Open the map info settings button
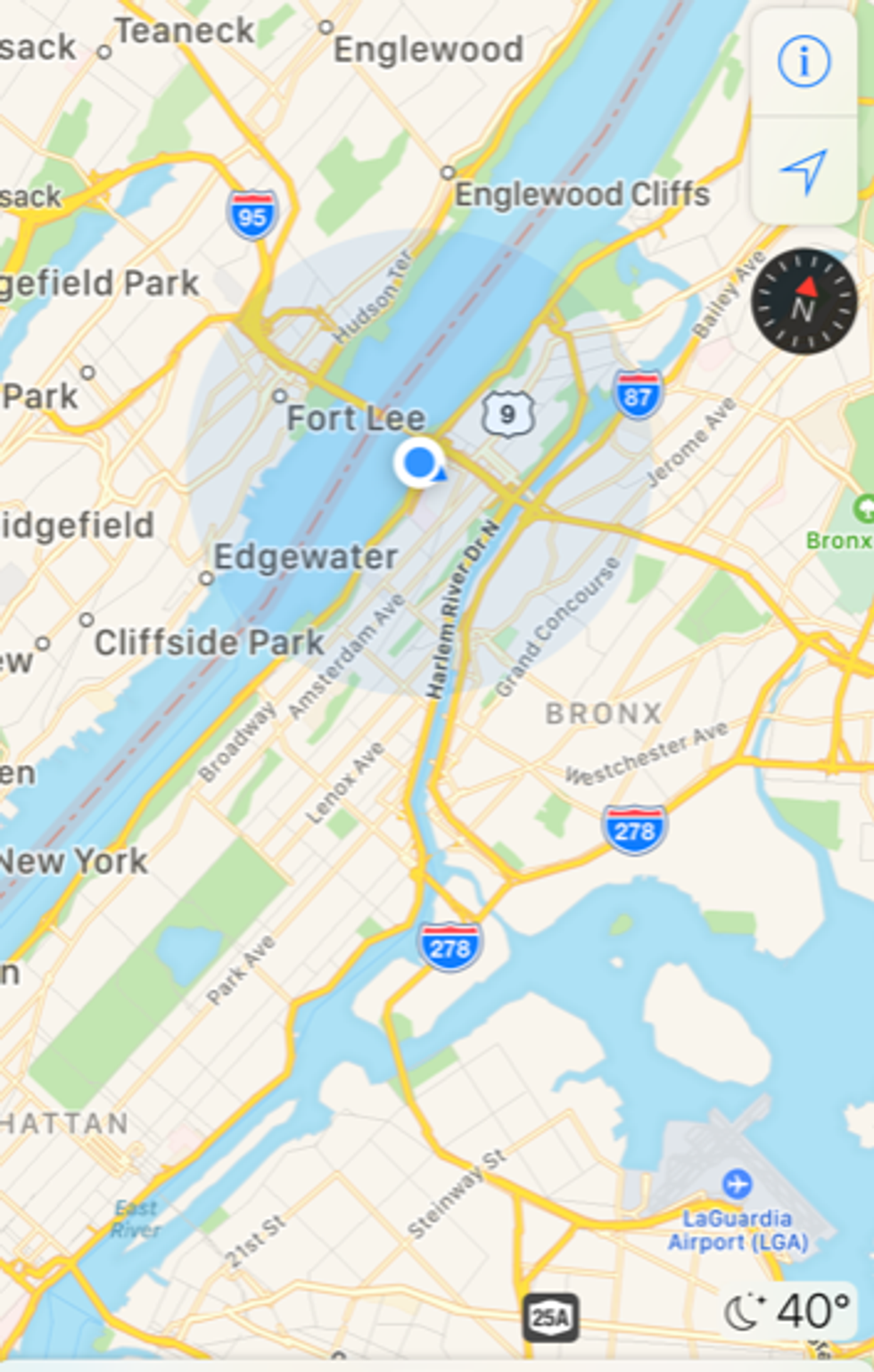 point(804,62)
